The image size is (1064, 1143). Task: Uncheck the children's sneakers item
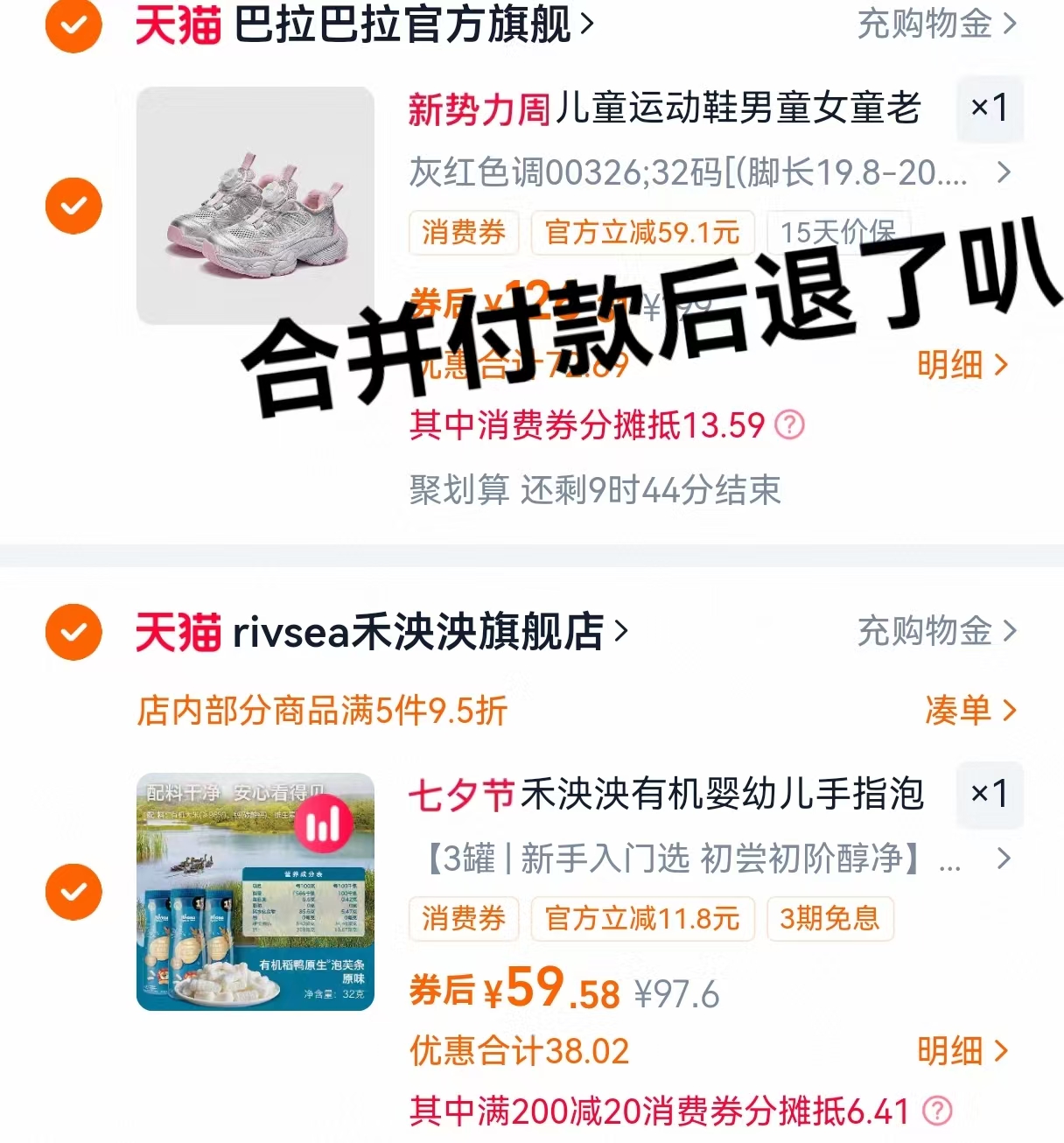tap(73, 205)
